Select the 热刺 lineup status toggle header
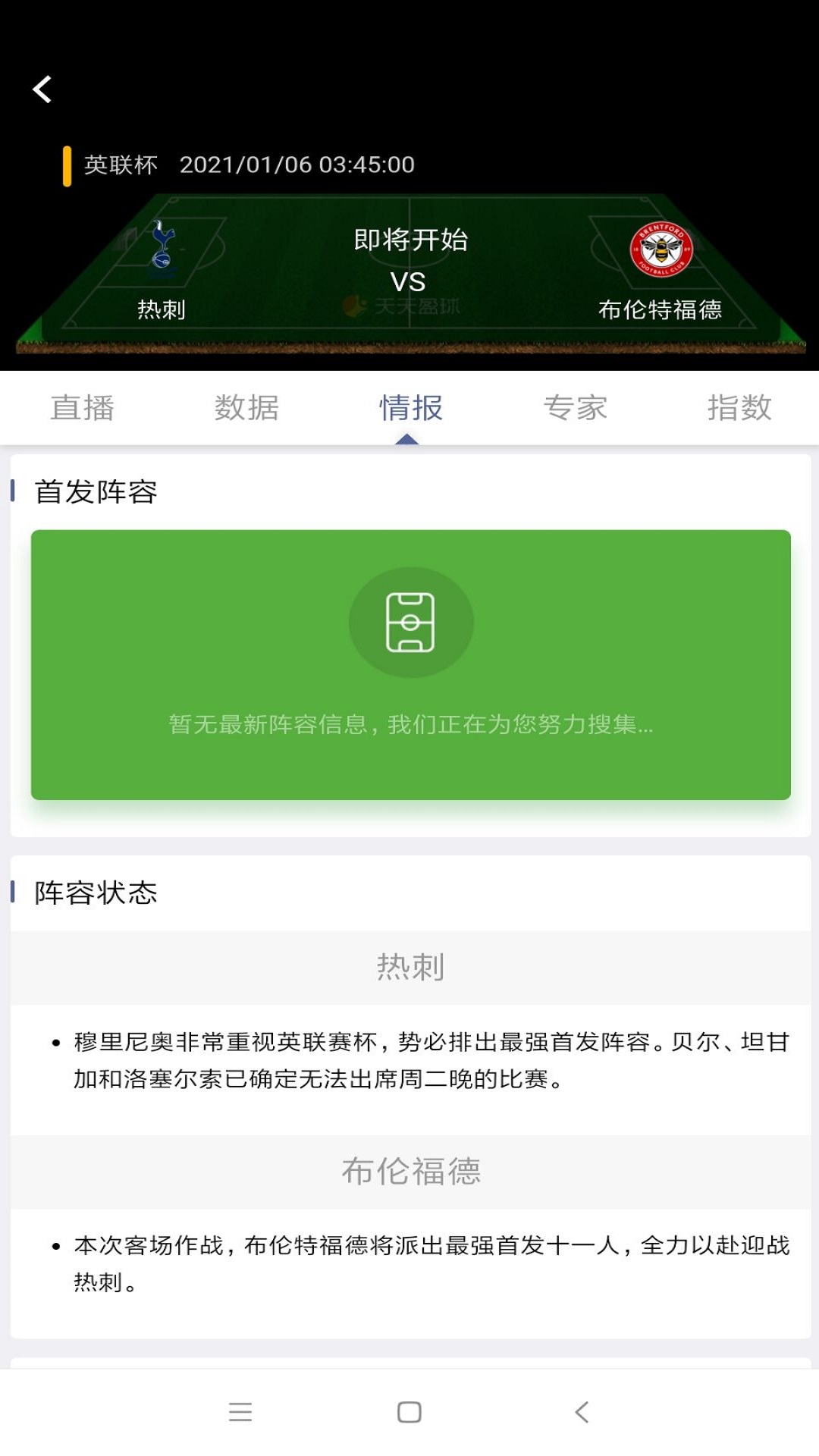The height and width of the screenshot is (1456, 819). [x=409, y=966]
